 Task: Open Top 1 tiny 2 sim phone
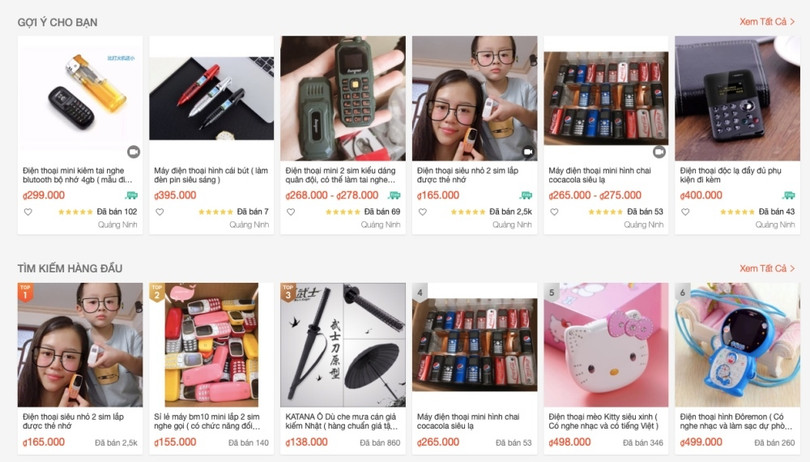pos(80,345)
